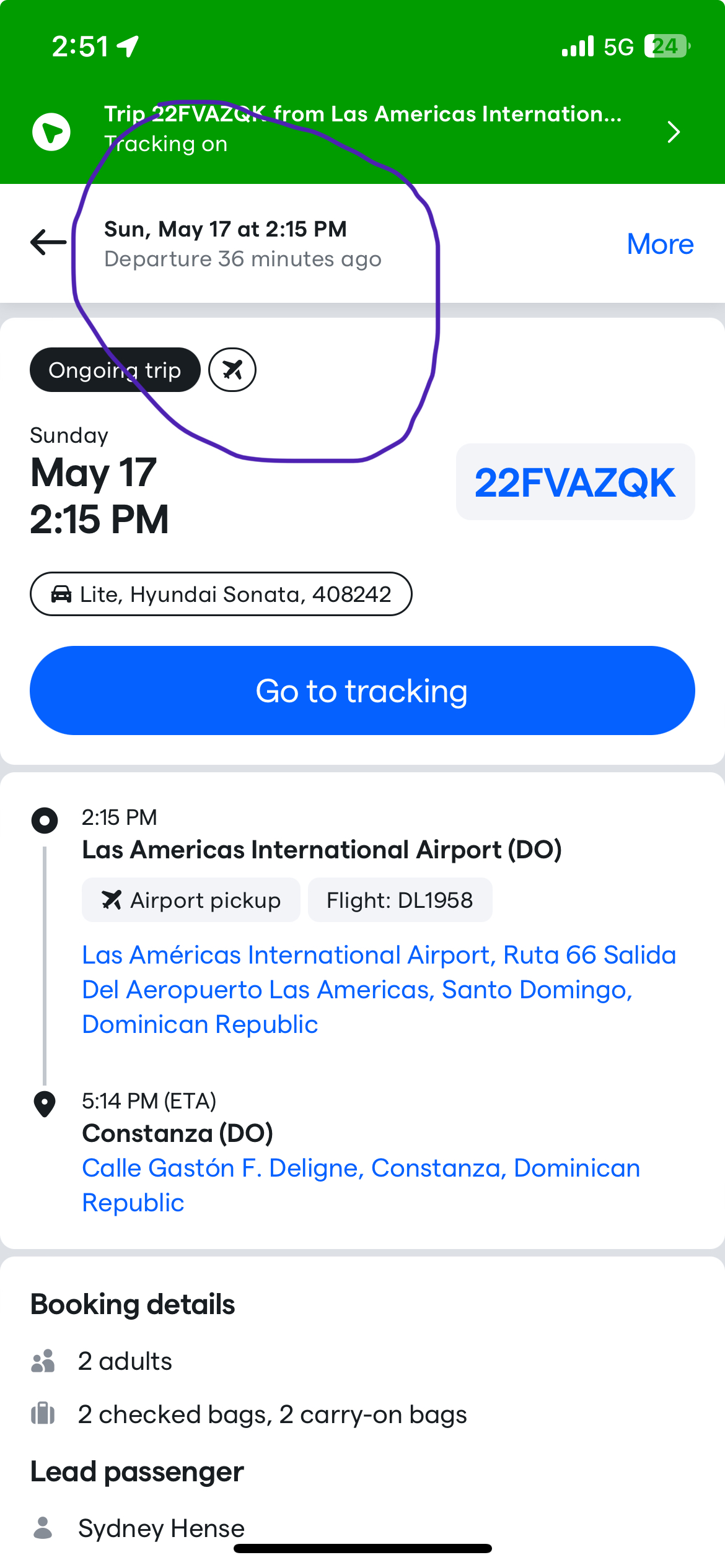
Task: Tap the booking code 22FVAZQK
Action: 575,482
